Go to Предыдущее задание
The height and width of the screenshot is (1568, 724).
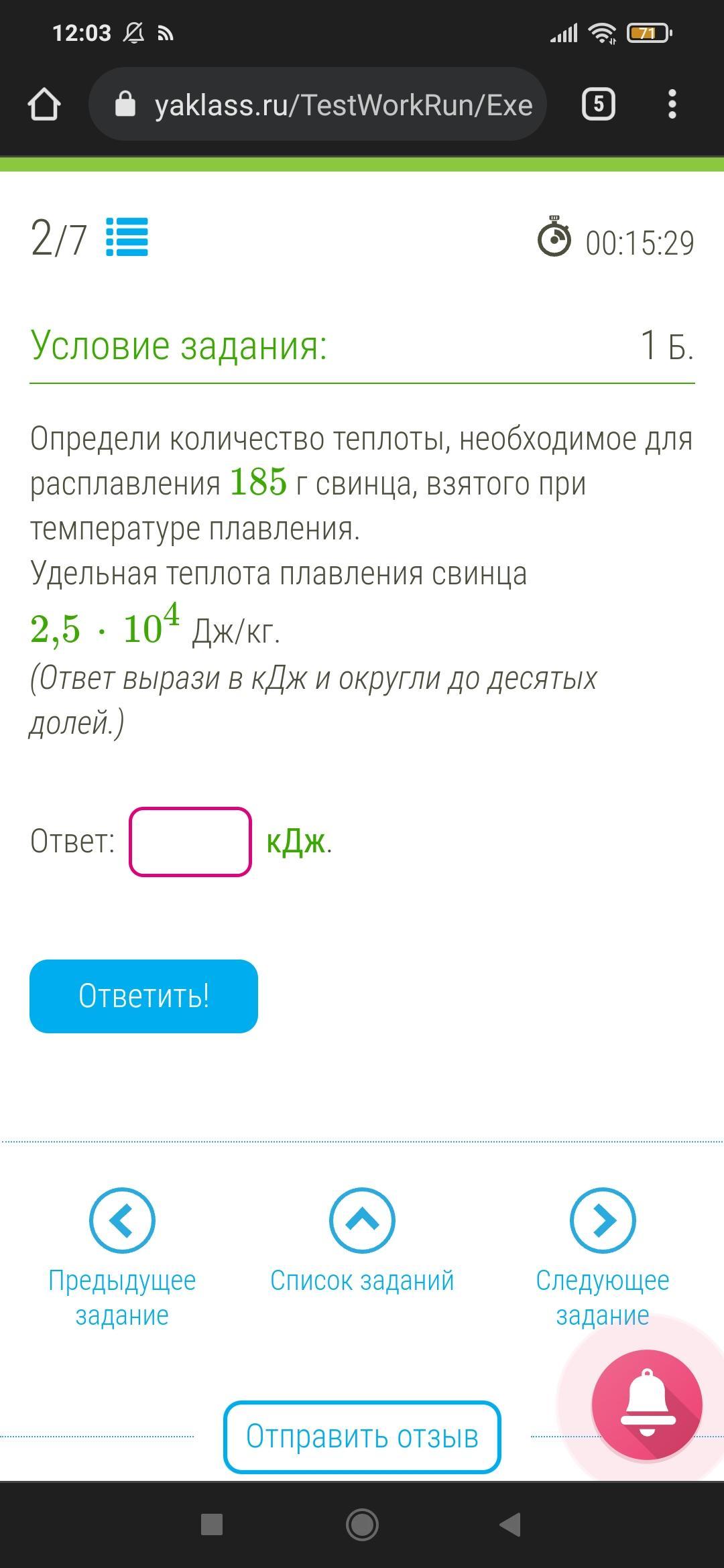[122, 1258]
